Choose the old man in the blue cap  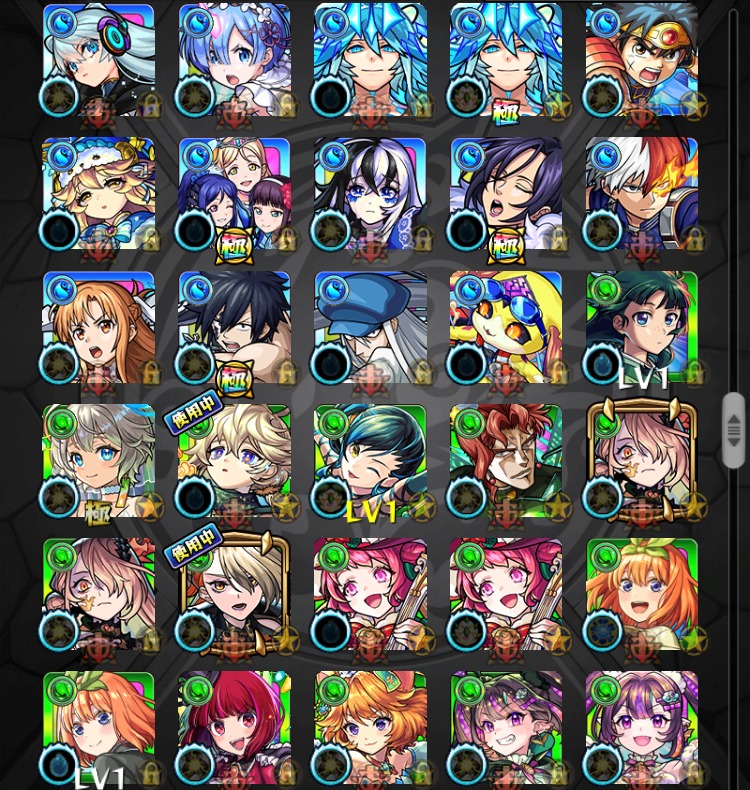click(x=370, y=327)
